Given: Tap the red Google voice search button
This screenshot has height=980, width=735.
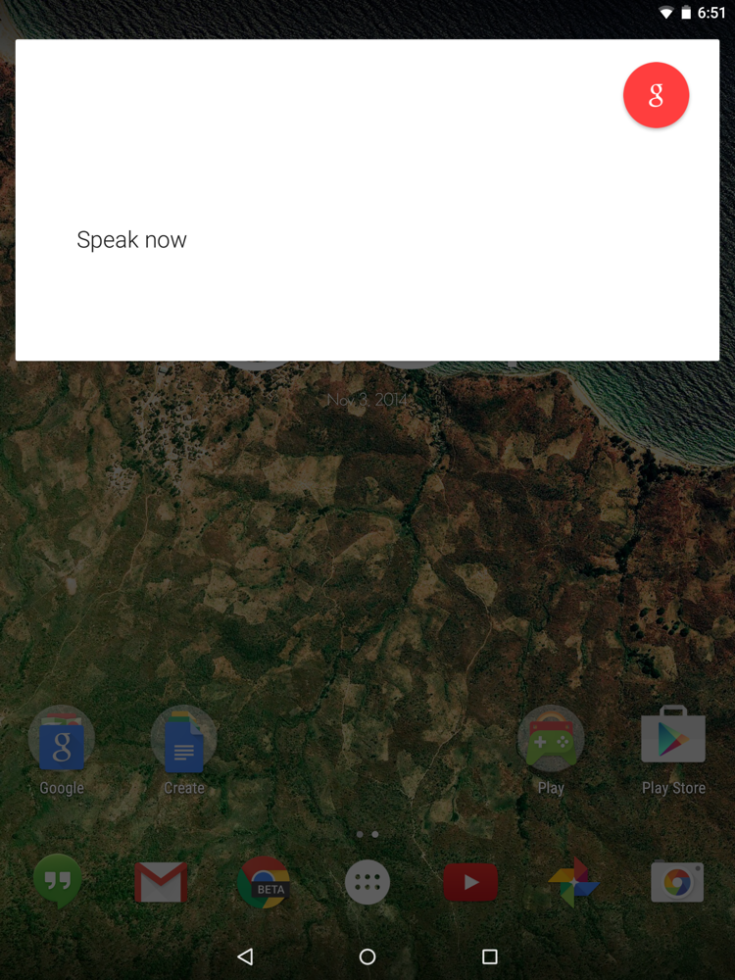Looking at the screenshot, I should point(656,95).
